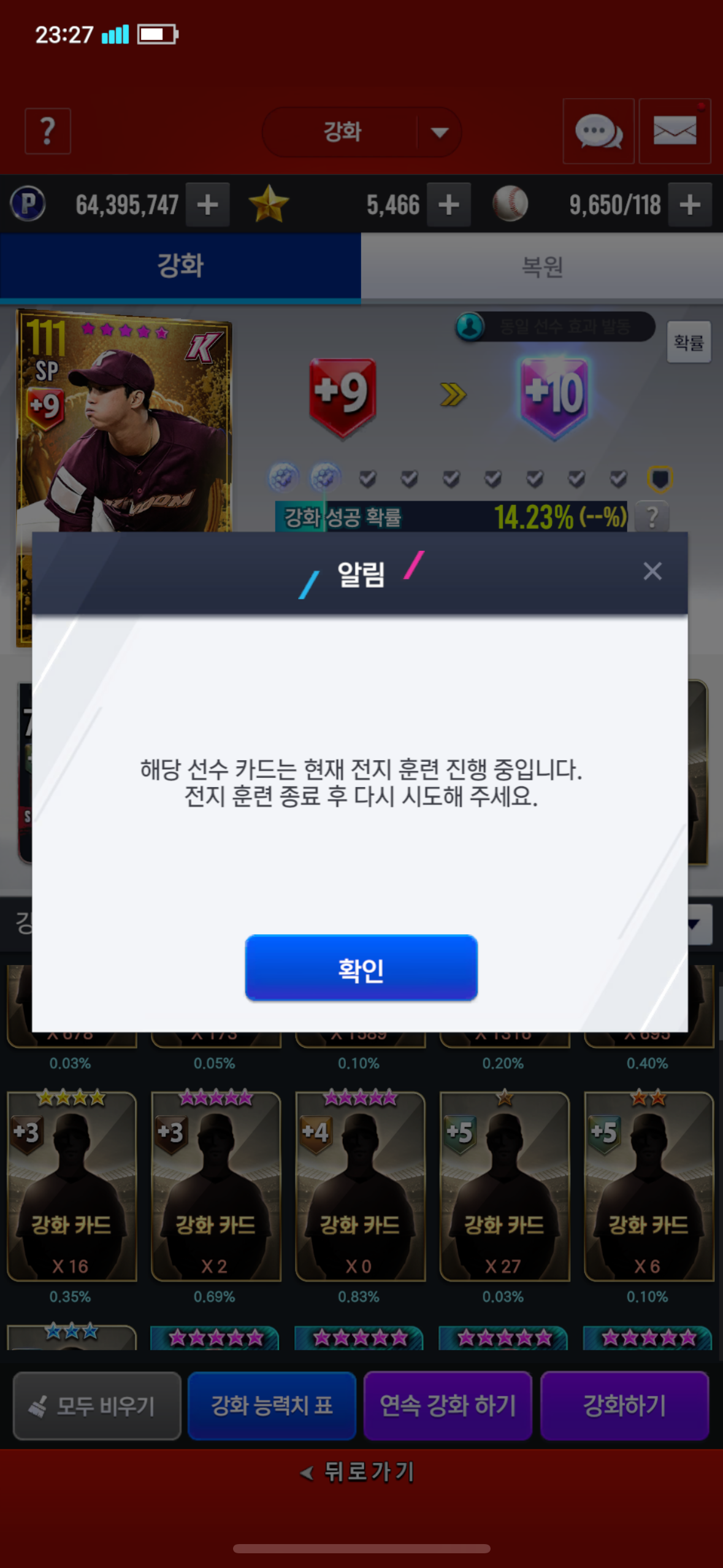Image resolution: width=723 pixels, height=1568 pixels.
Task: Start 연속 강화 하기
Action: 448,1405
